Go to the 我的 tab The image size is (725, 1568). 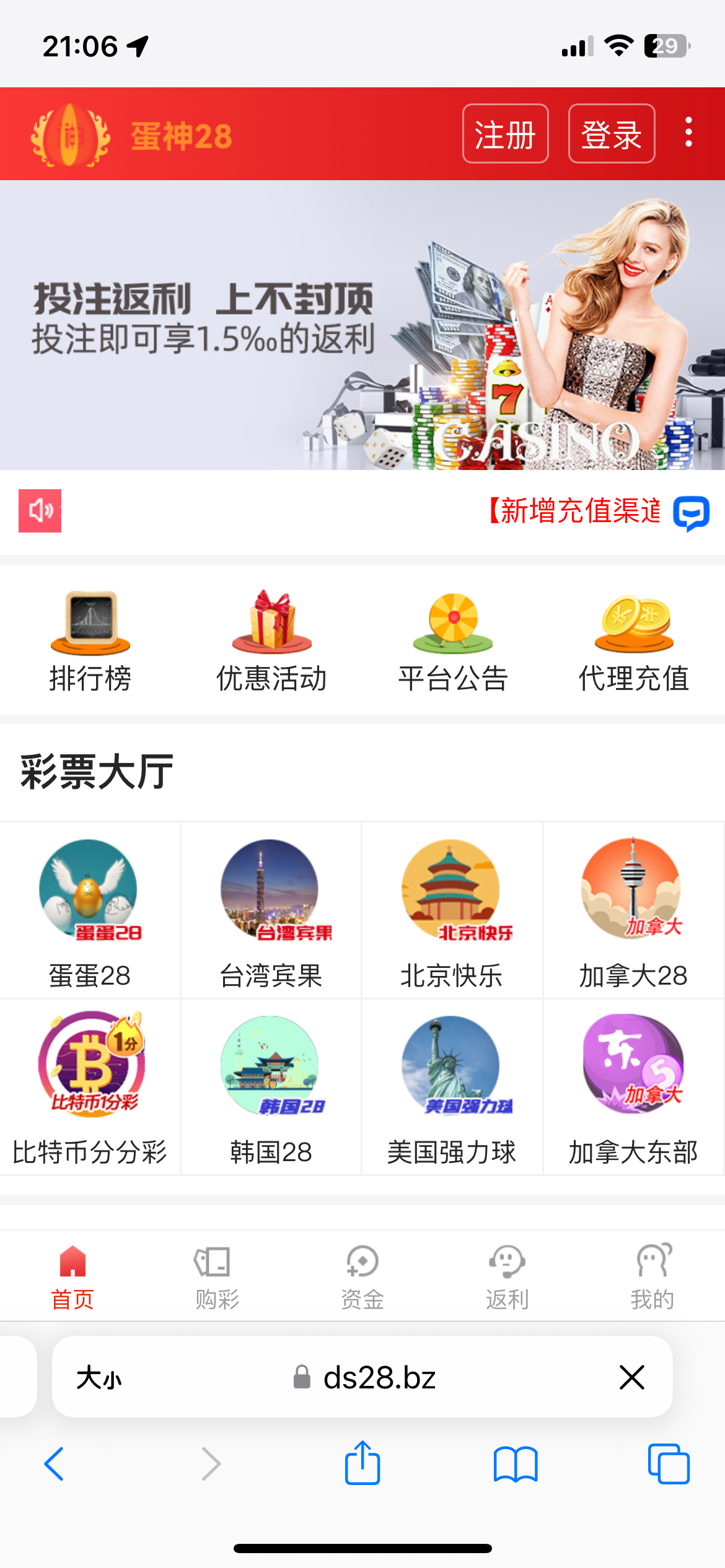(652, 1277)
